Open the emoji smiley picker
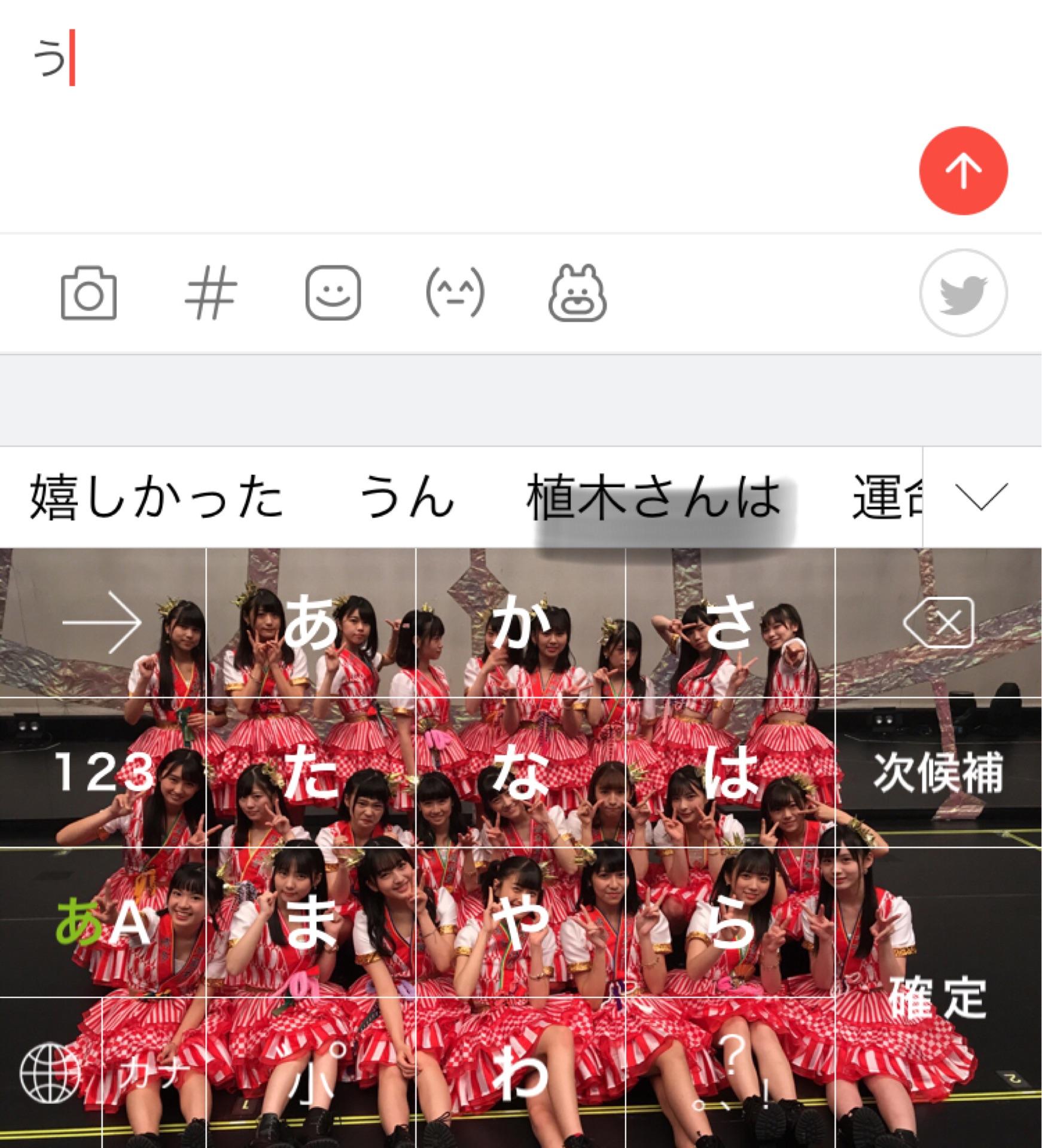Viewport: 1042px width, 1148px height. click(333, 294)
